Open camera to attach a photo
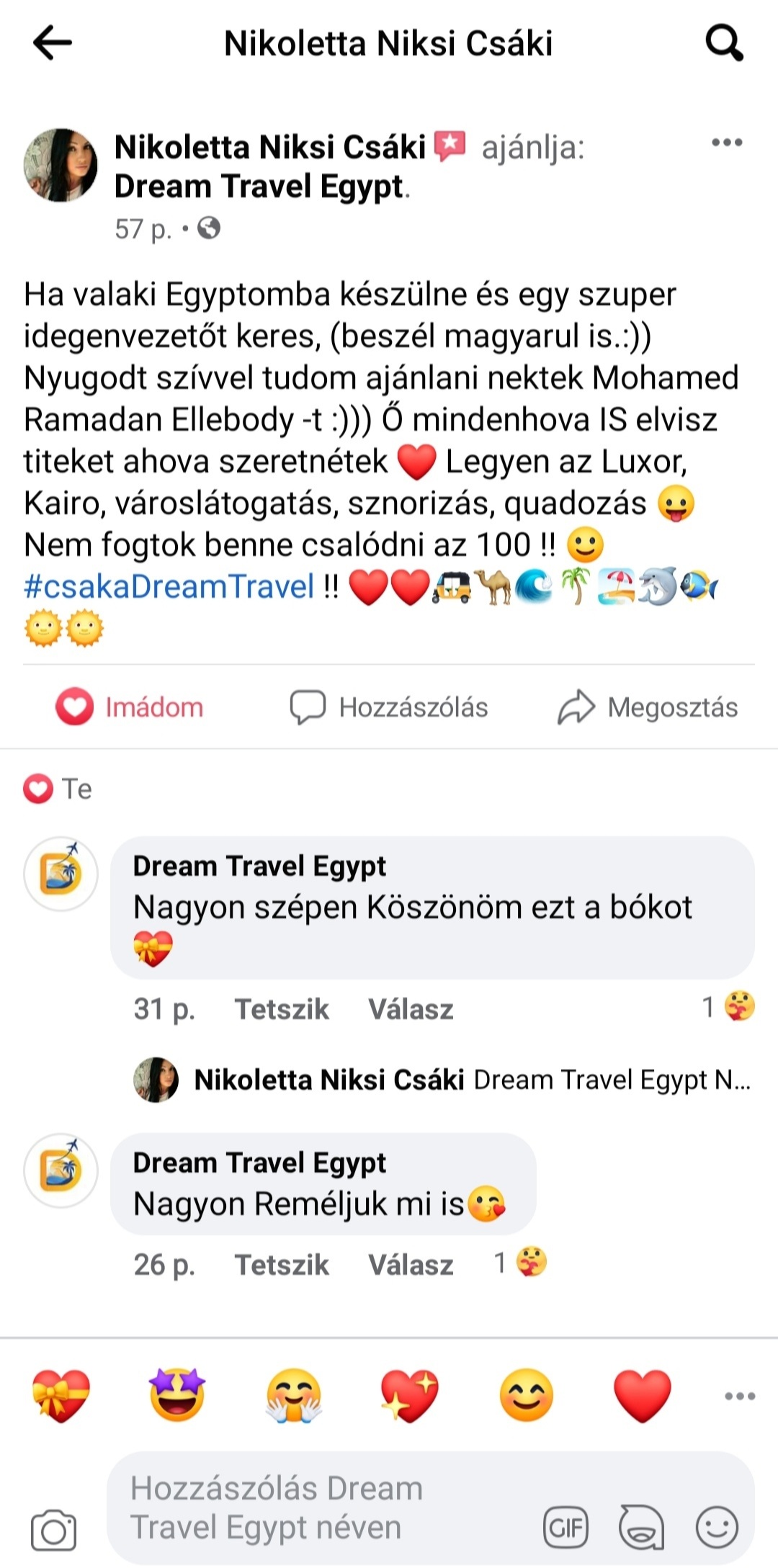Viewport: 778px width, 1568px height. [x=53, y=1530]
